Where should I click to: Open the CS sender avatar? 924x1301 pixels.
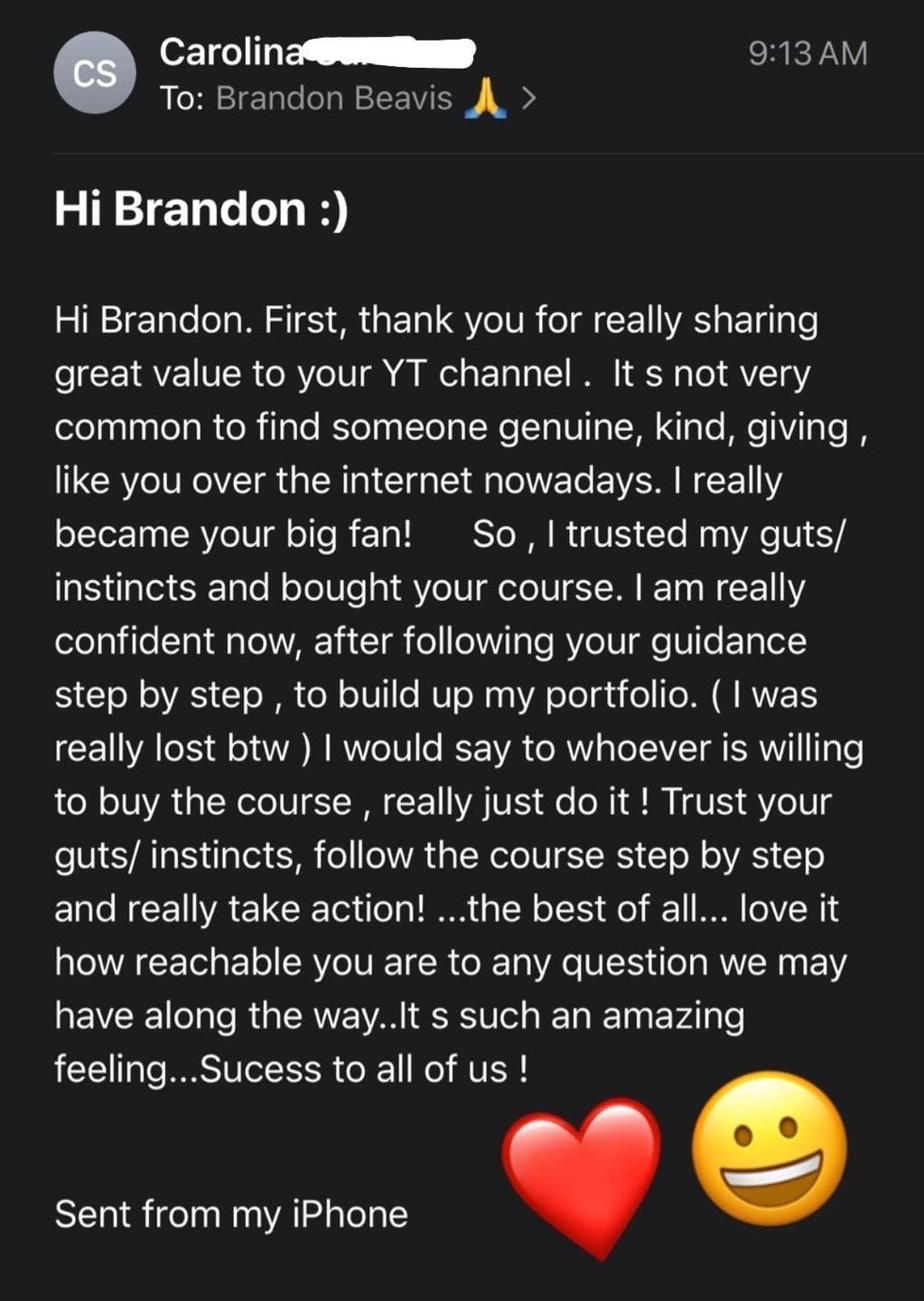tap(95, 73)
